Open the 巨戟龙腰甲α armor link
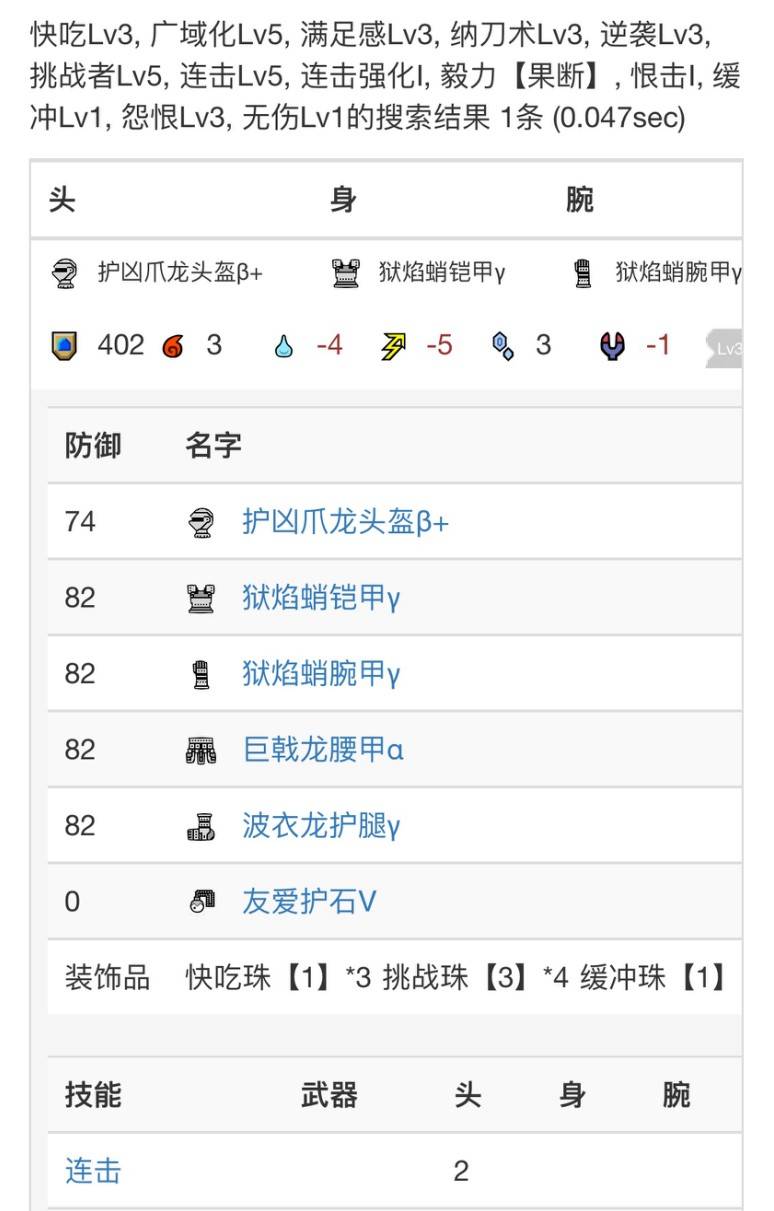This screenshot has width=774, height=1211. click(x=323, y=749)
